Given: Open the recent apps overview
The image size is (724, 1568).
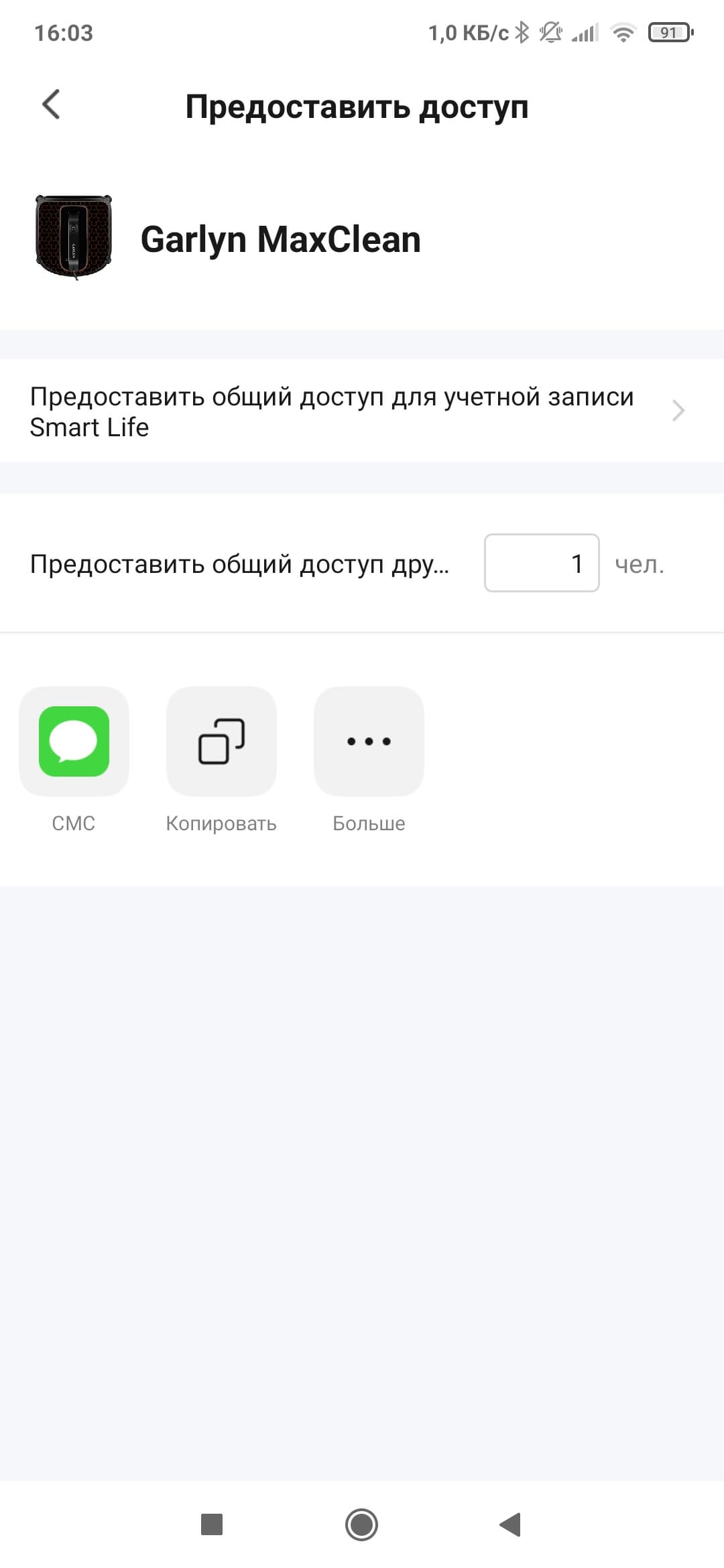Looking at the screenshot, I should point(212,1524).
